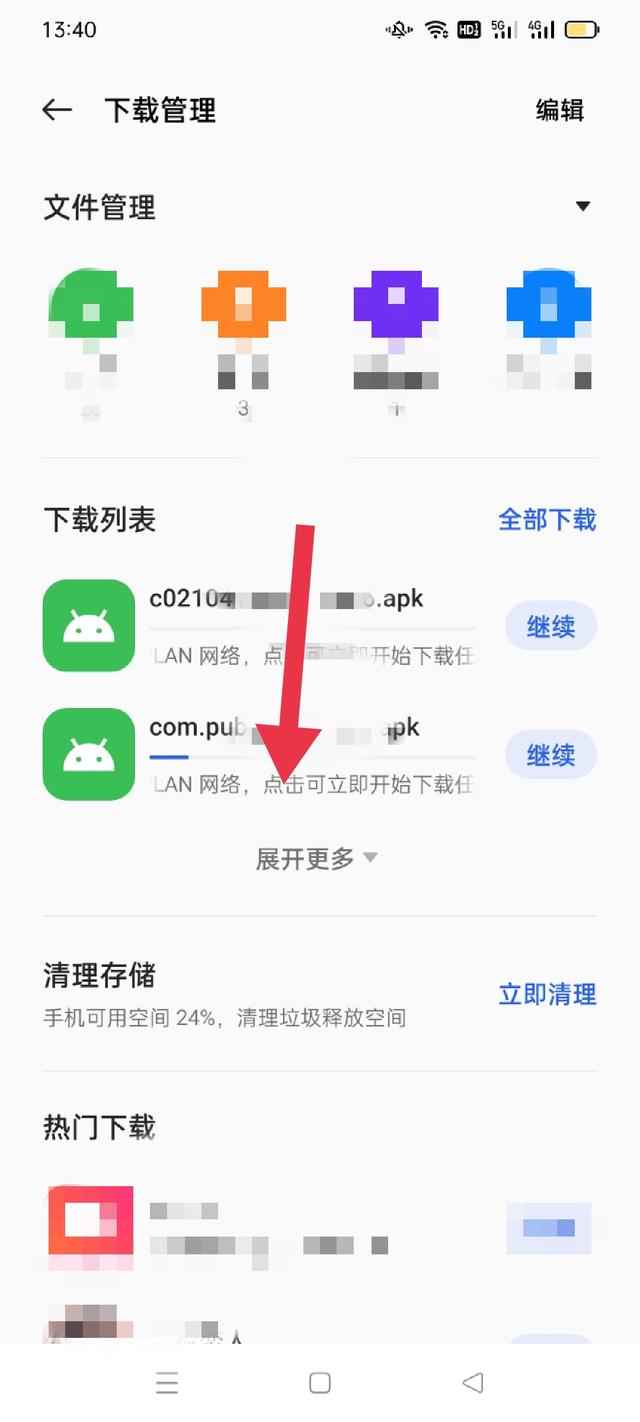Open system recent apps menu
This screenshot has width=640, height=1422.
167,1383
